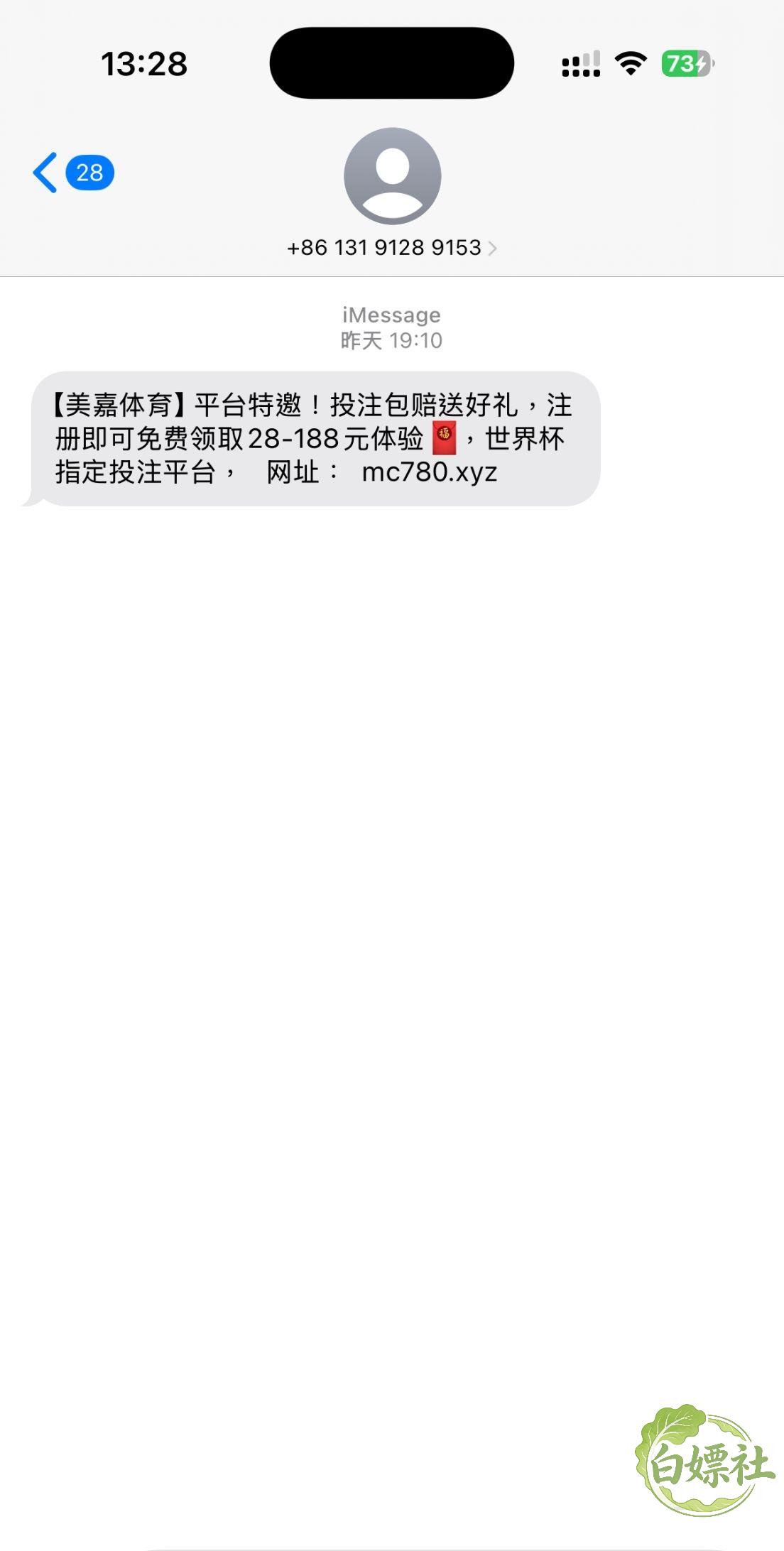The width and height of the screenshot is (784, 1551).
Task: Open the mc780.xyz link in the message
Action: coord(429,472)
